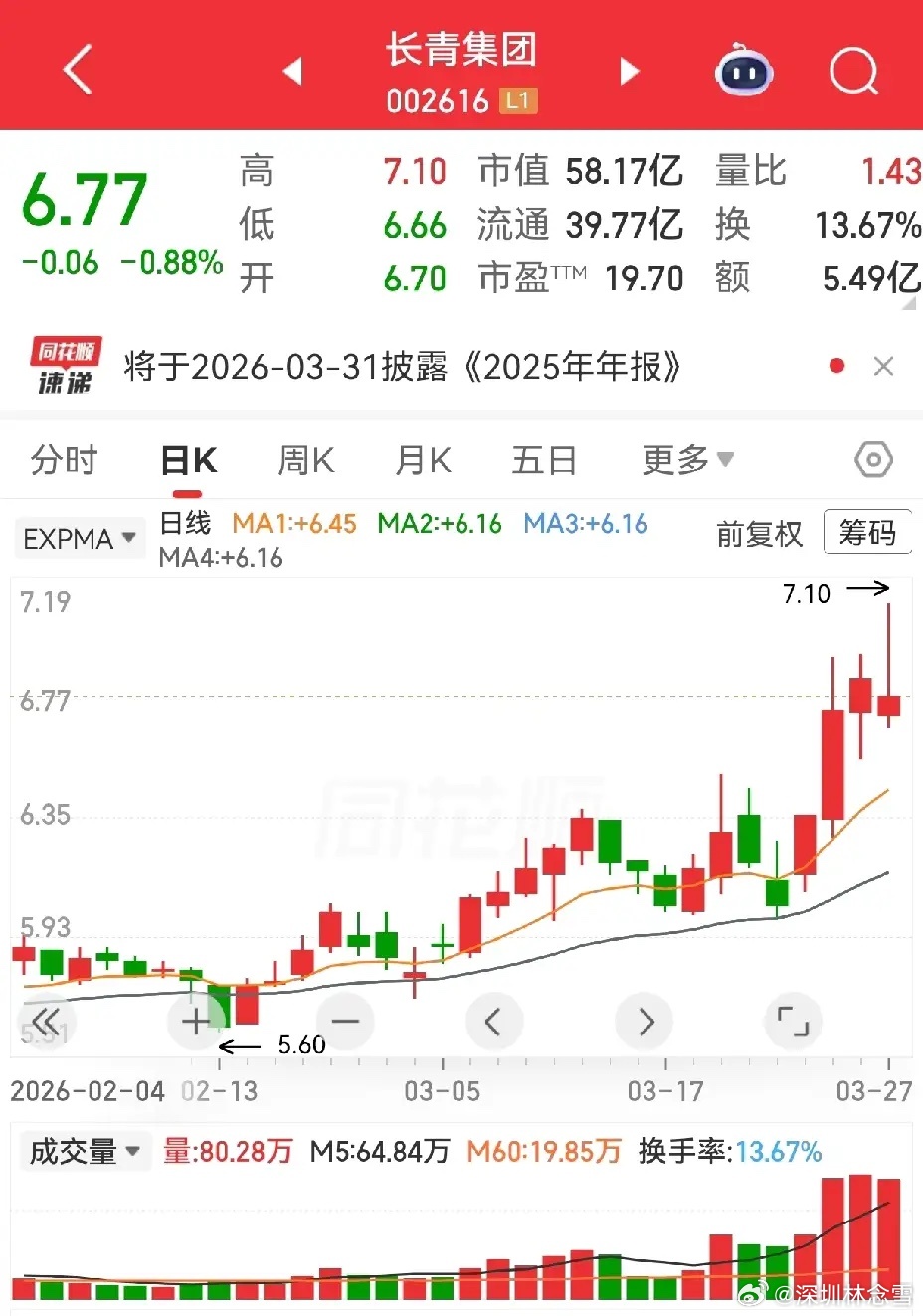Pan the chart right with the arrow

(x=644, y=1021)
